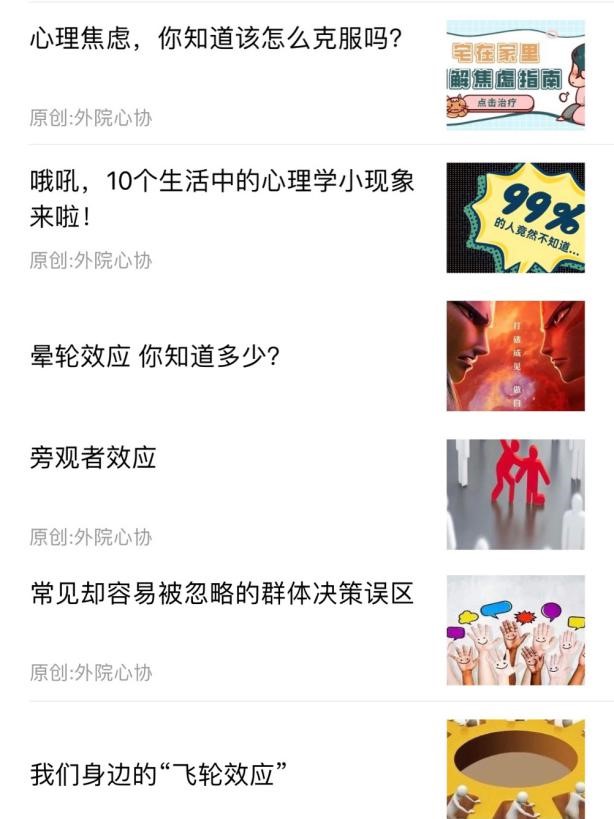Open the 晕轮效应 你知道多少 article
Screen dimensions: 614x819
pyautogui.click(x=155, y=356)
